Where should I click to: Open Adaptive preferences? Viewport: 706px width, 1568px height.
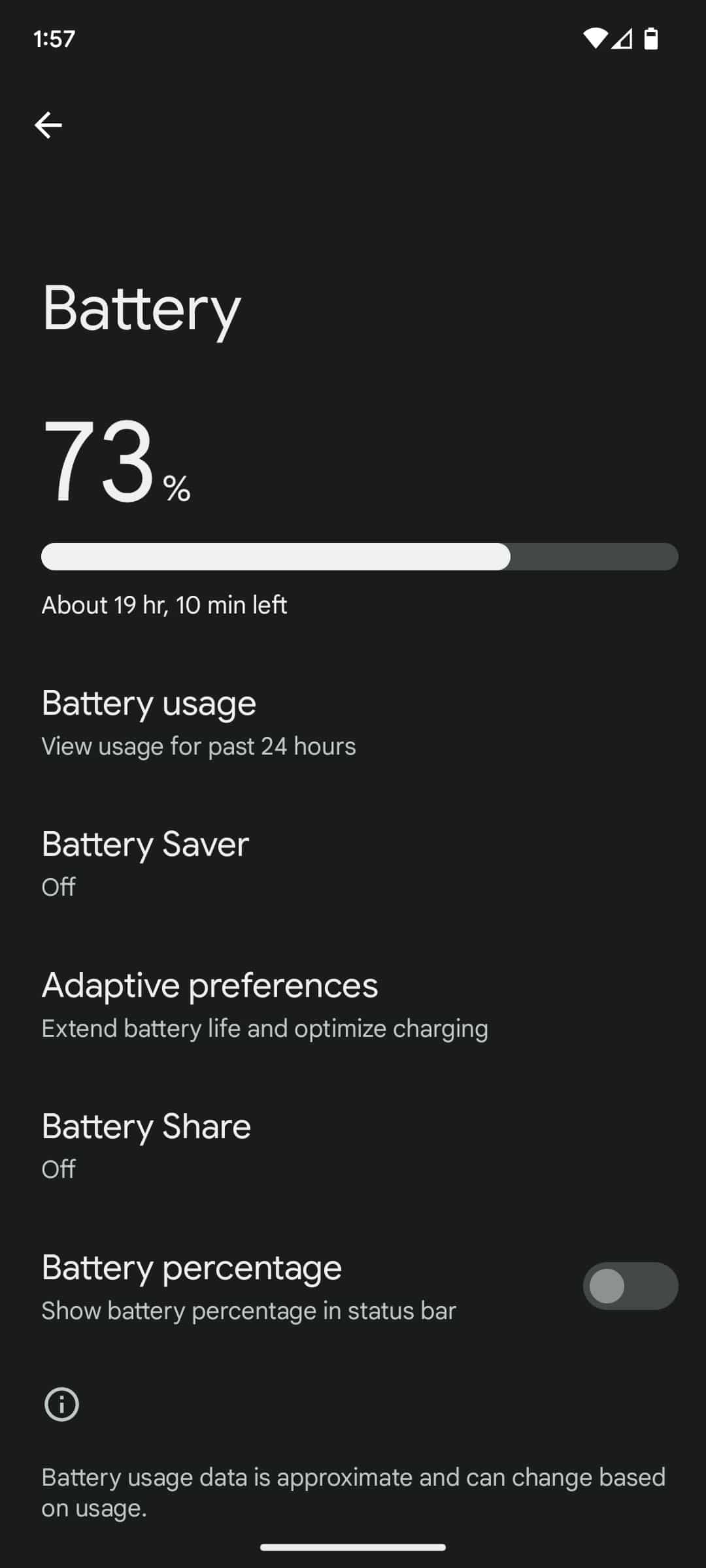pos(264,1005)
